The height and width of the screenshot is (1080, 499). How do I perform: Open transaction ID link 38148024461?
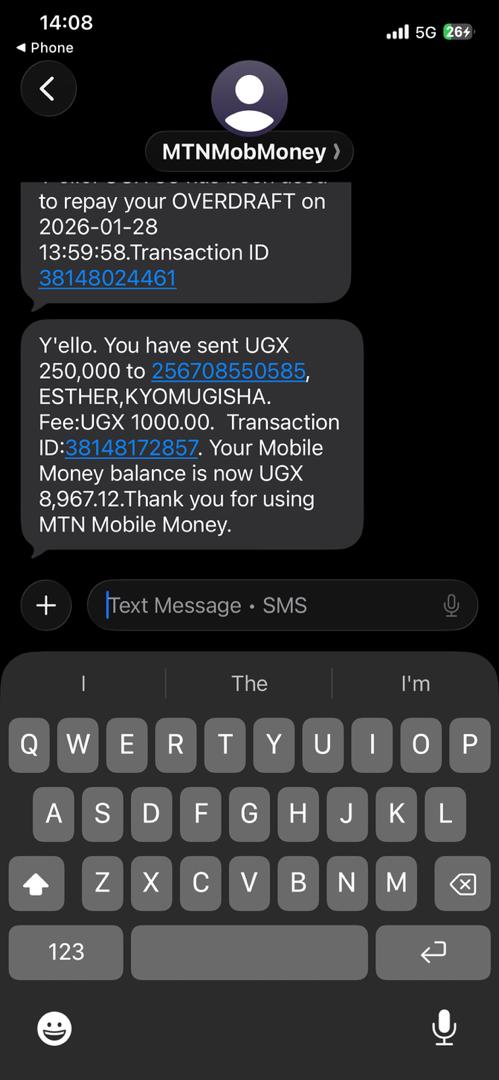coord(108,278)
